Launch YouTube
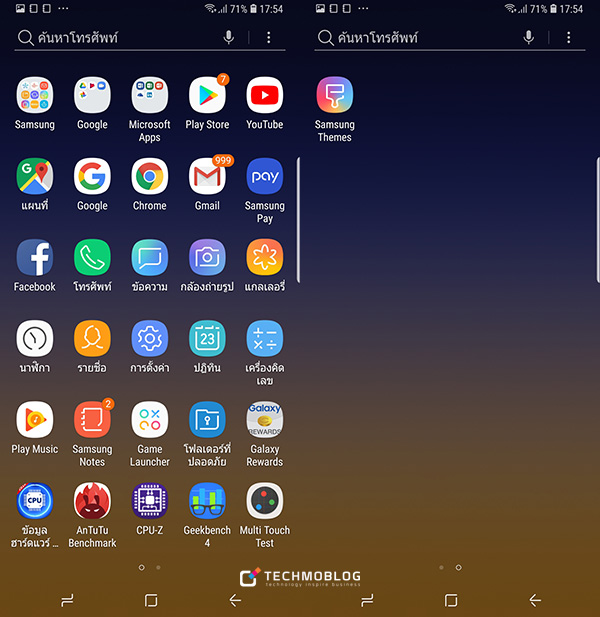The width and height of the screenshot is (600, 617). [265, 96]
